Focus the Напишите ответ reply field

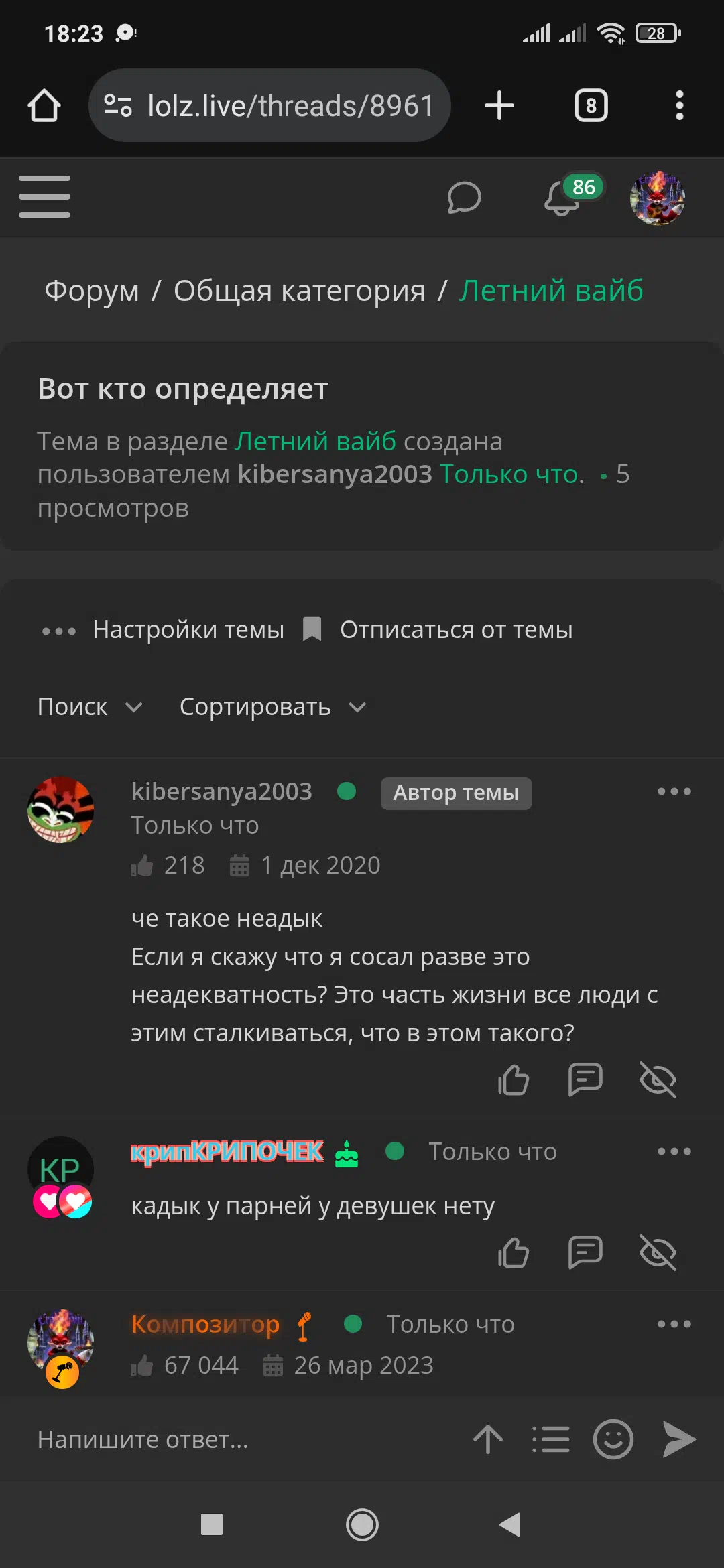coord(241,1439)
